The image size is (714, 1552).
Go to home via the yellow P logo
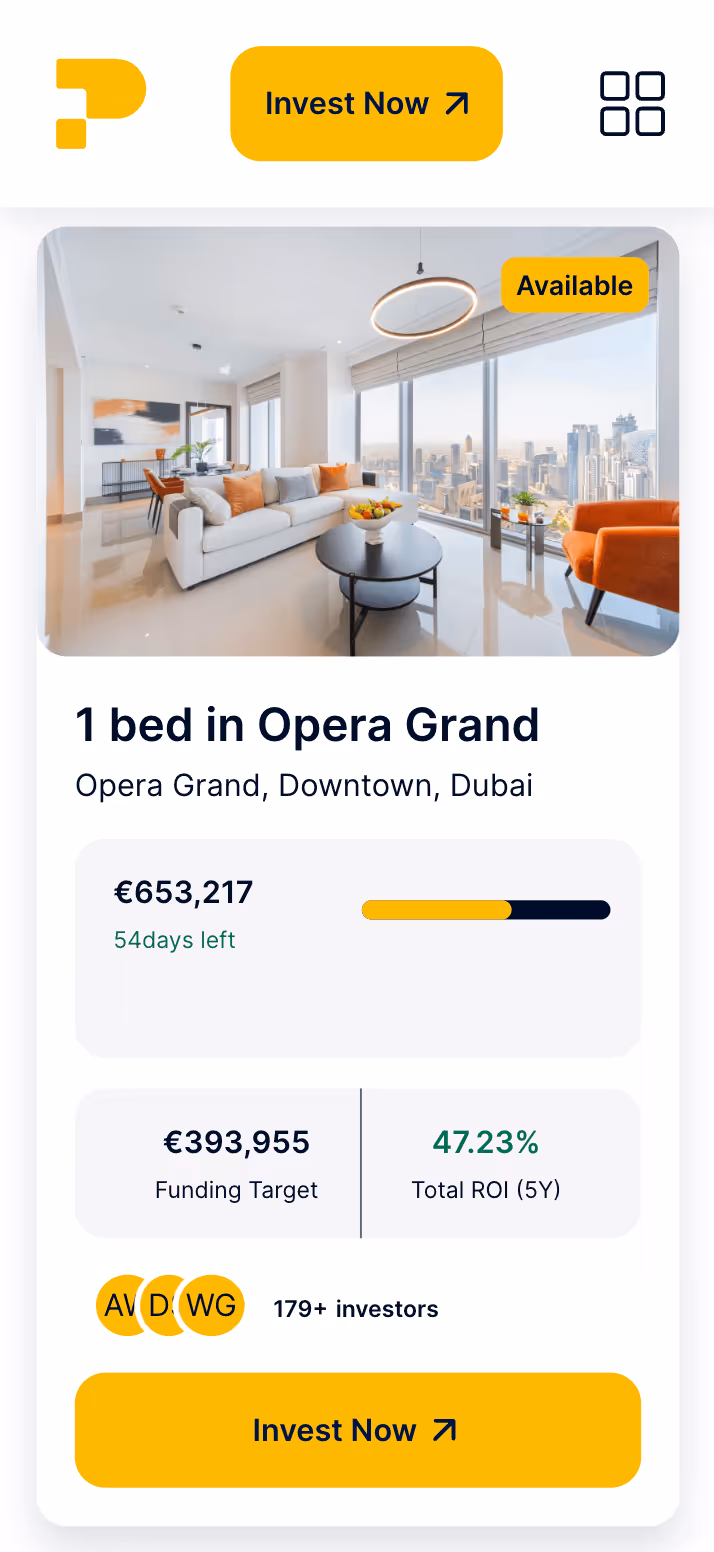pyautogui.click(x=100, y=104)
